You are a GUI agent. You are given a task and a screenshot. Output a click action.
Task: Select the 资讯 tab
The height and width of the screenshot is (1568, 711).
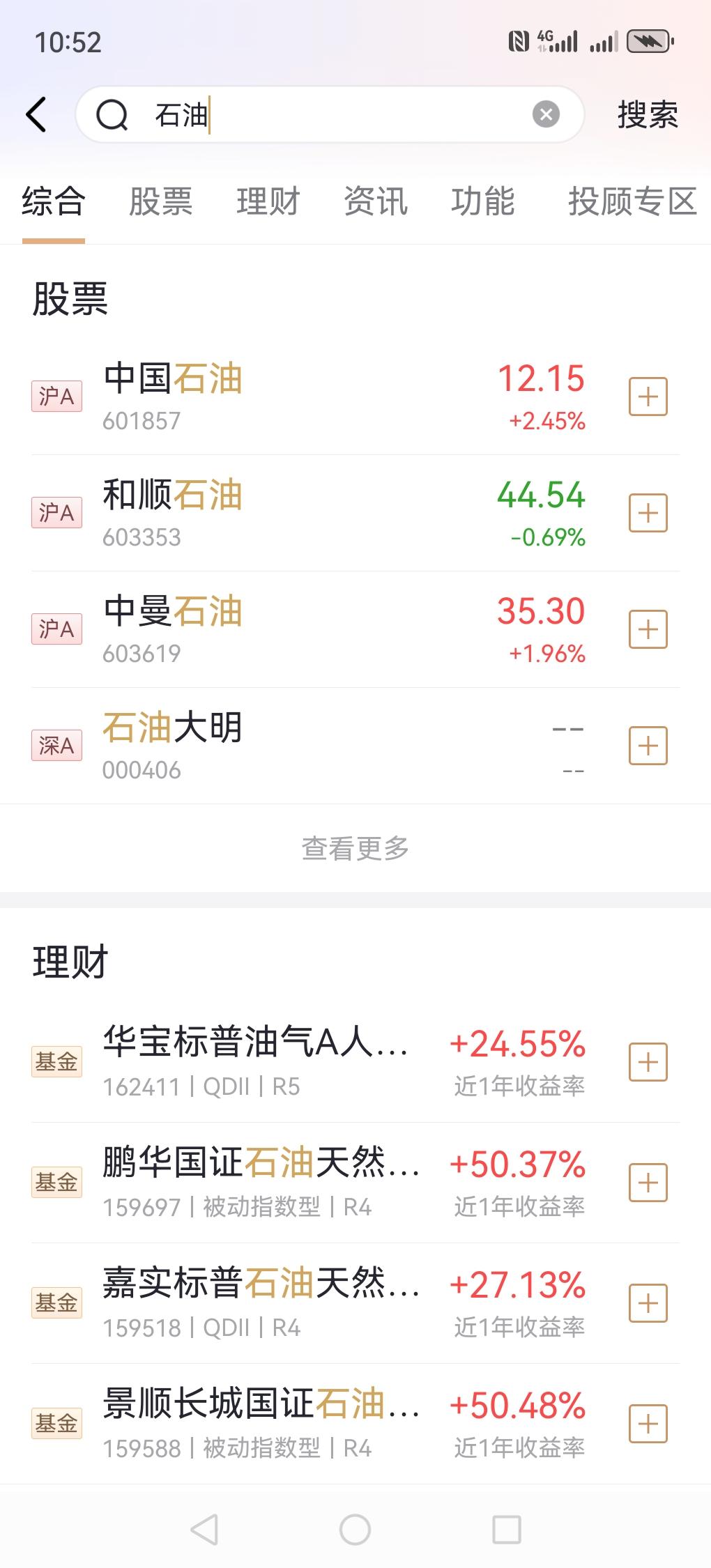(374, 202)
